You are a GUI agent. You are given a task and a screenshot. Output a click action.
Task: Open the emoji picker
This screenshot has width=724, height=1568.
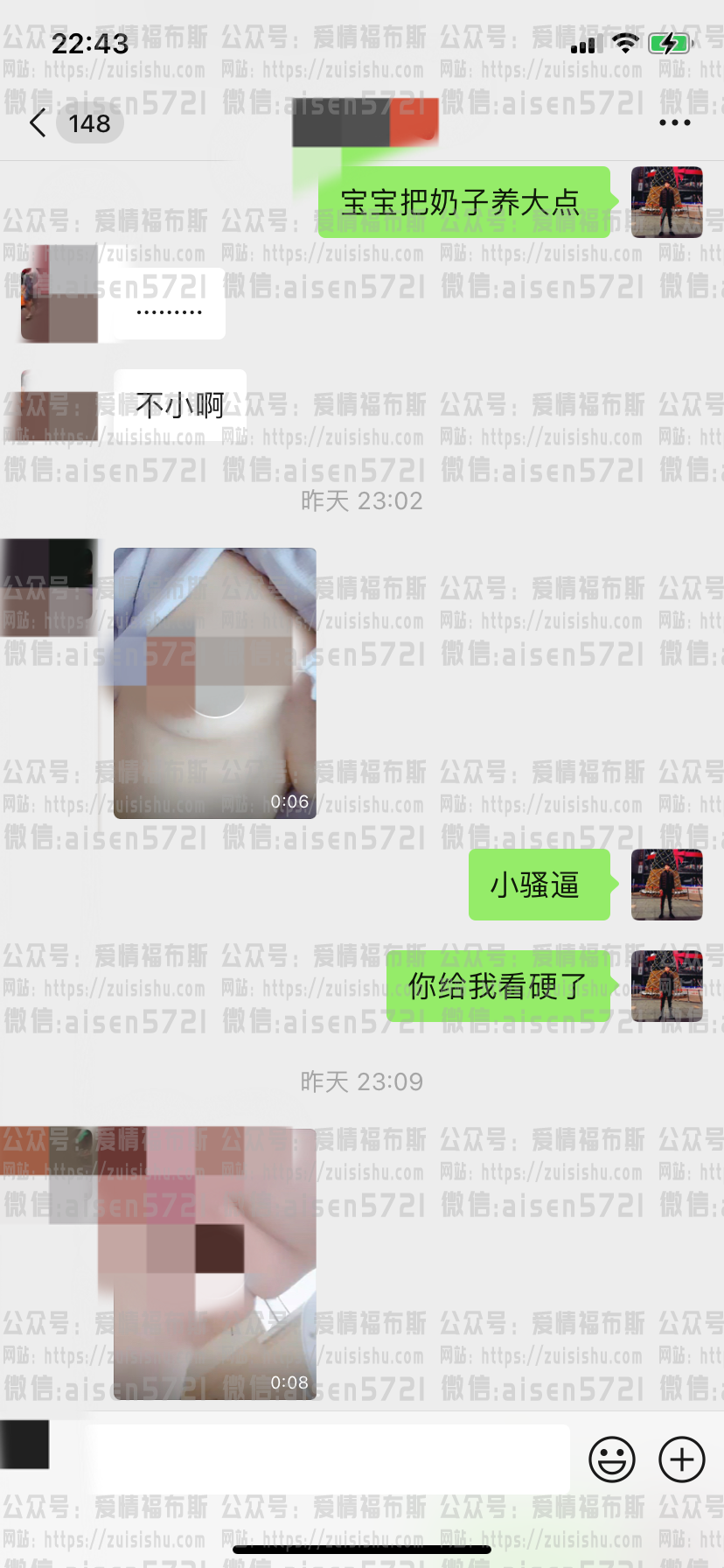611,1459
